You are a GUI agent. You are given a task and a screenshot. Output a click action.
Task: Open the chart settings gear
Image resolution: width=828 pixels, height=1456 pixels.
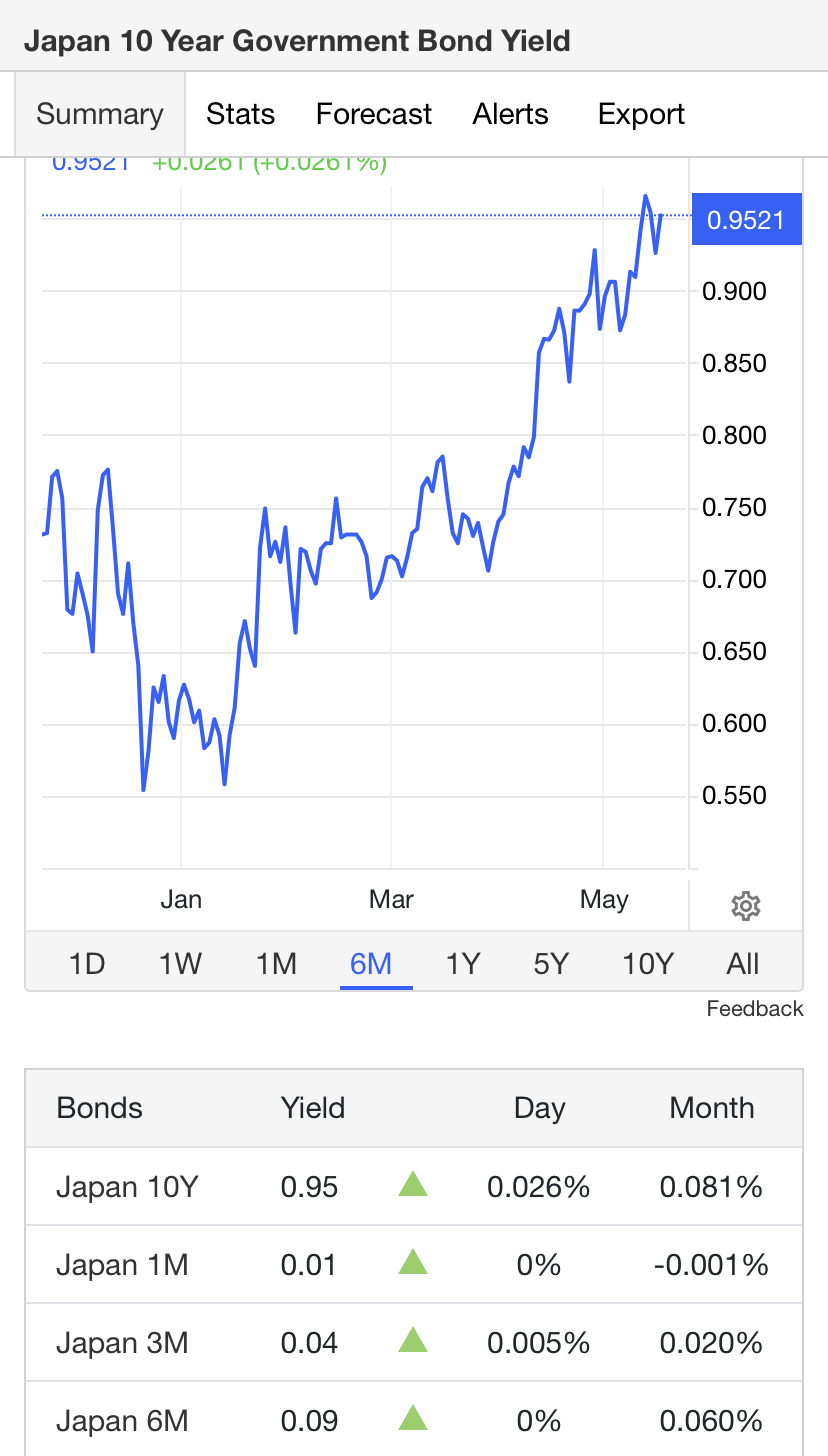[x=746, y=906]
